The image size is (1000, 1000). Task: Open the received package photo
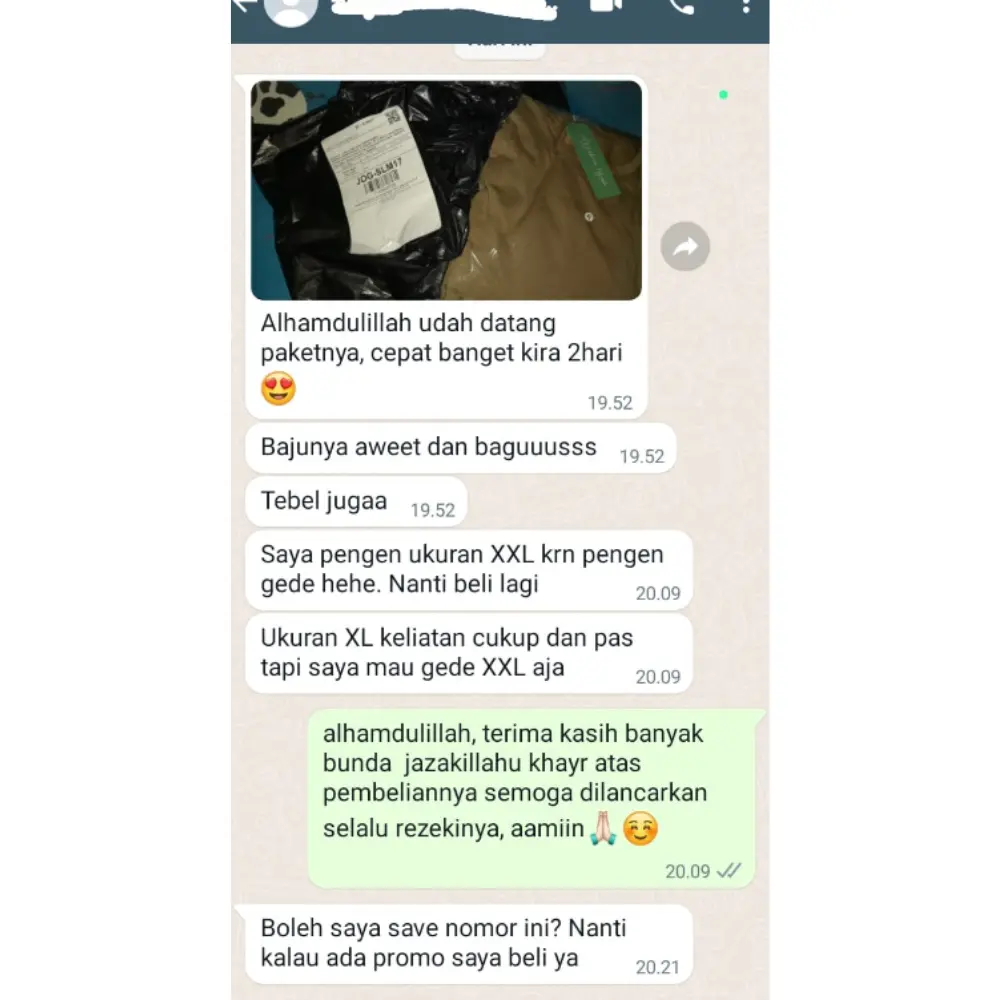click(446, 190)
